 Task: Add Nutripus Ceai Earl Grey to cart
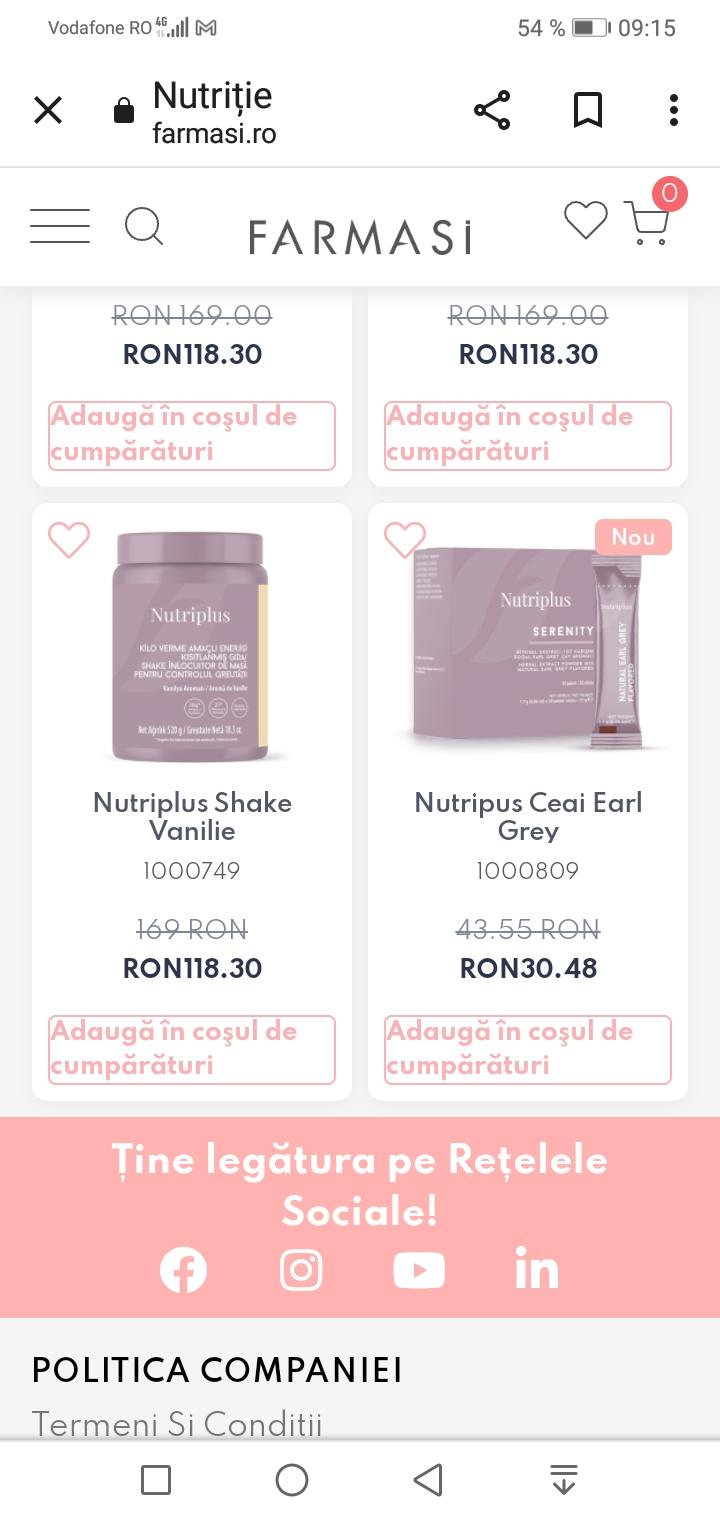(x=528, y=1049)
